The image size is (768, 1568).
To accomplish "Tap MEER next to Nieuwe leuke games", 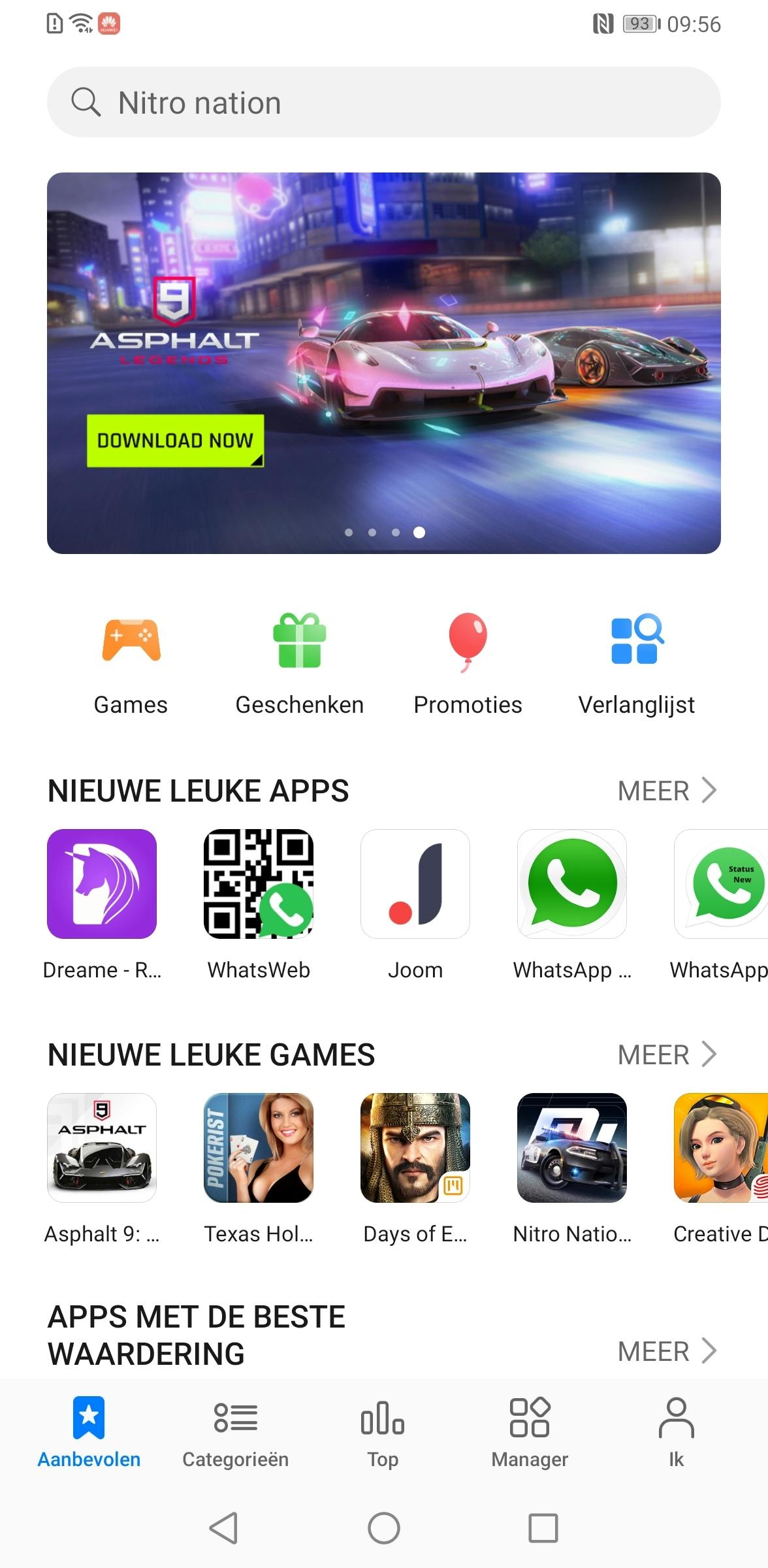I will coord(666,1054).
